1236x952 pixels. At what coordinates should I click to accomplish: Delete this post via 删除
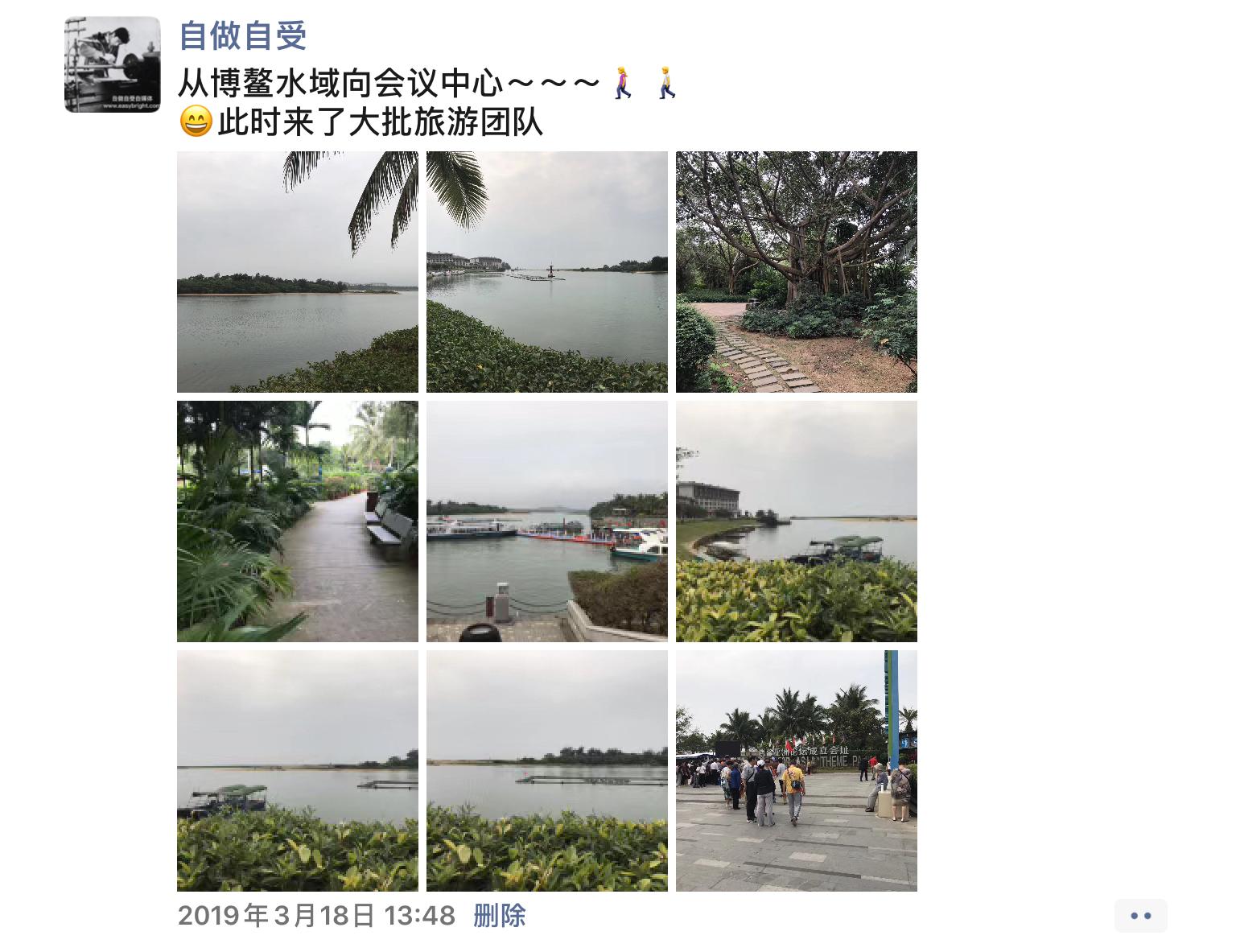499,915
